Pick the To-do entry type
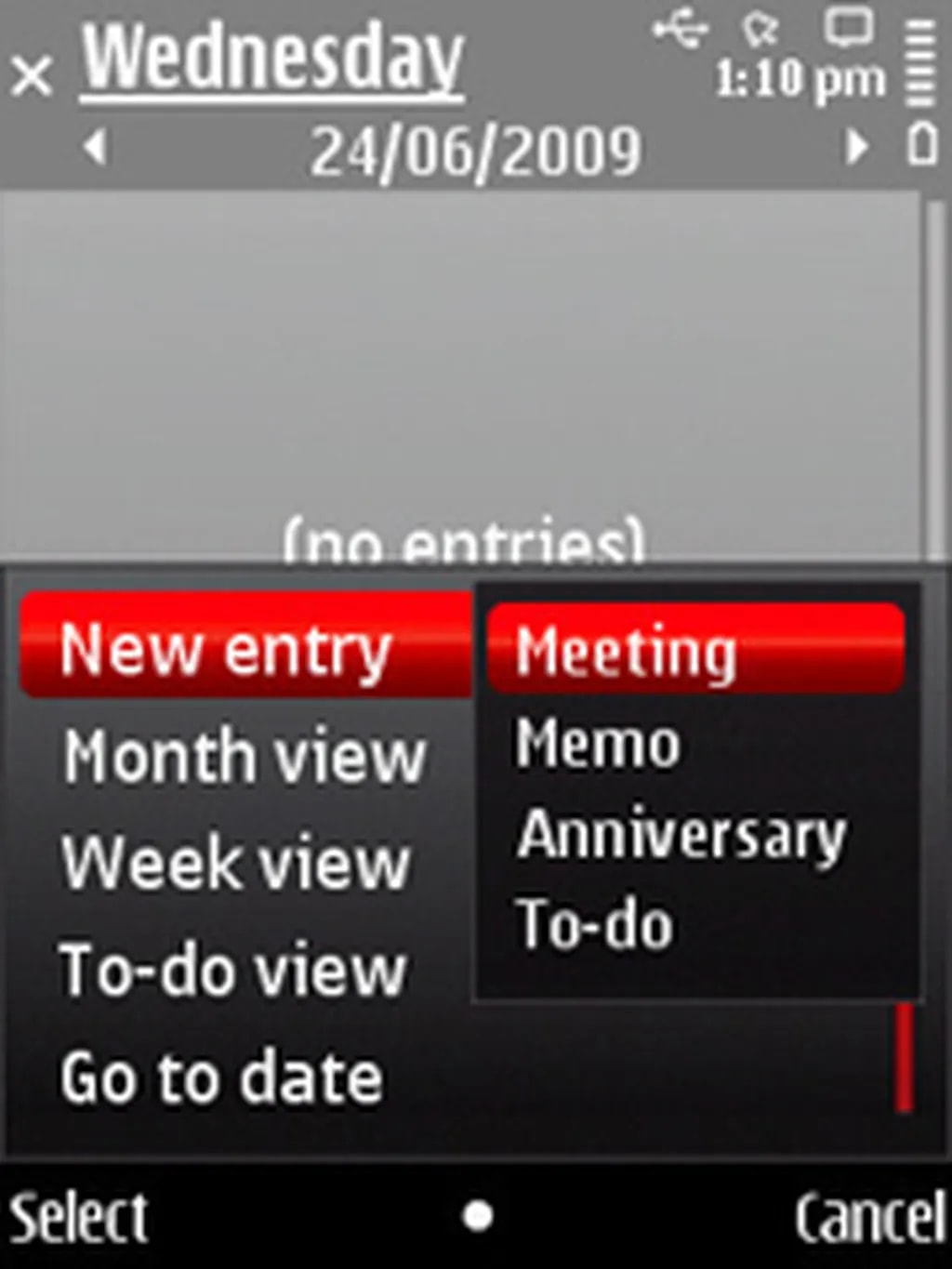 pyautogui.click(x=595, y=924)
